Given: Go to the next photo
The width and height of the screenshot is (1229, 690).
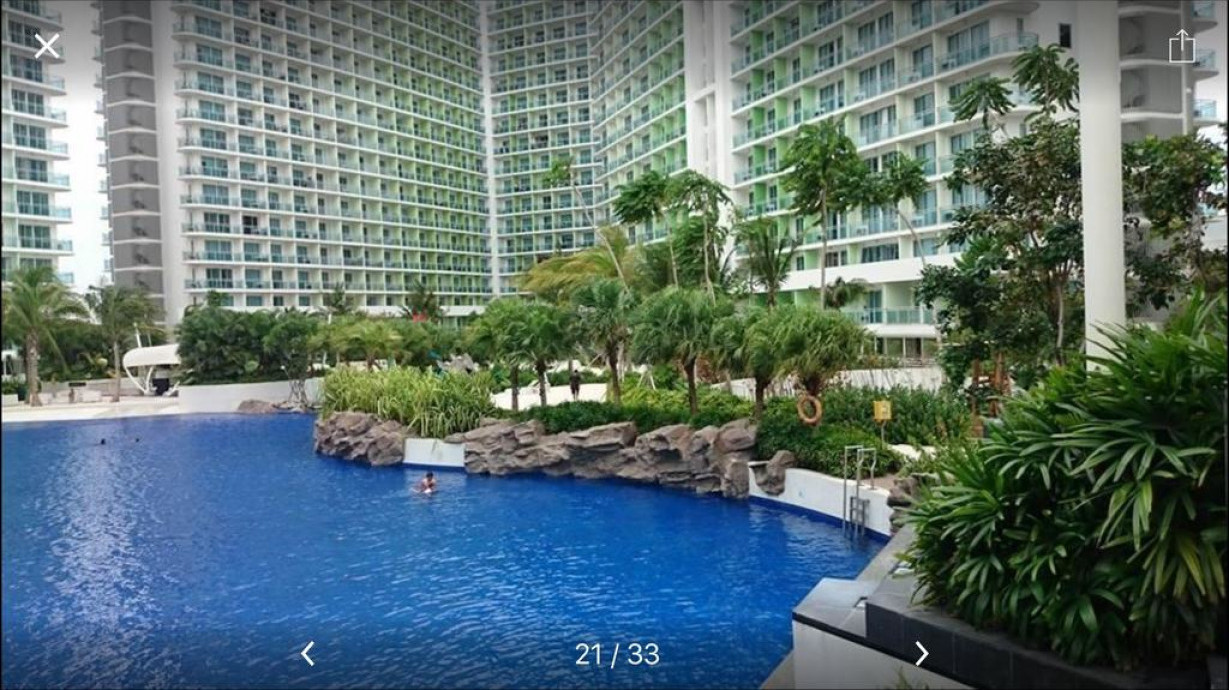Looking at the screenshot, I should coord(921,654).
